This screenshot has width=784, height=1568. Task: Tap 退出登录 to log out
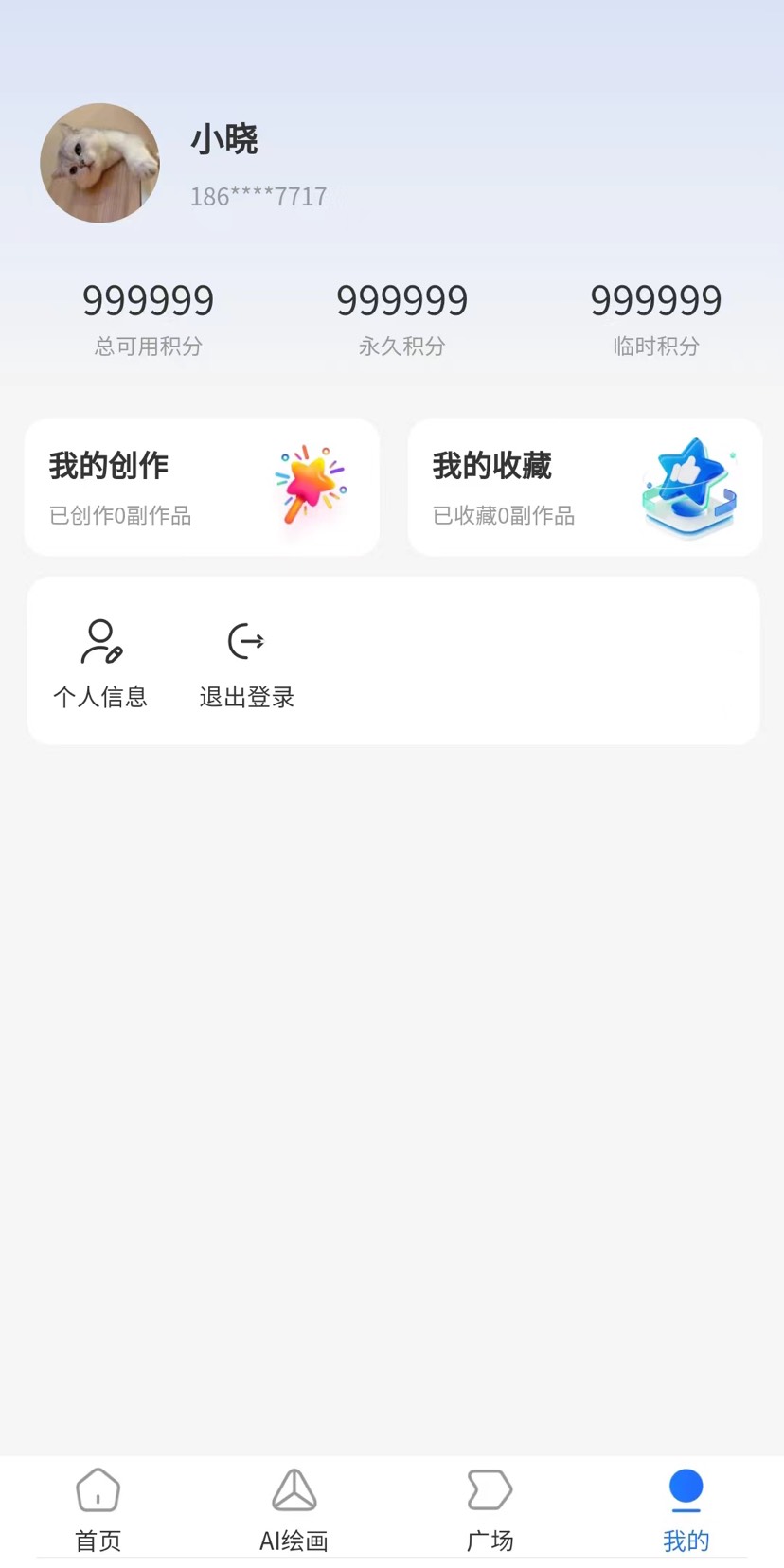[246, 663]
